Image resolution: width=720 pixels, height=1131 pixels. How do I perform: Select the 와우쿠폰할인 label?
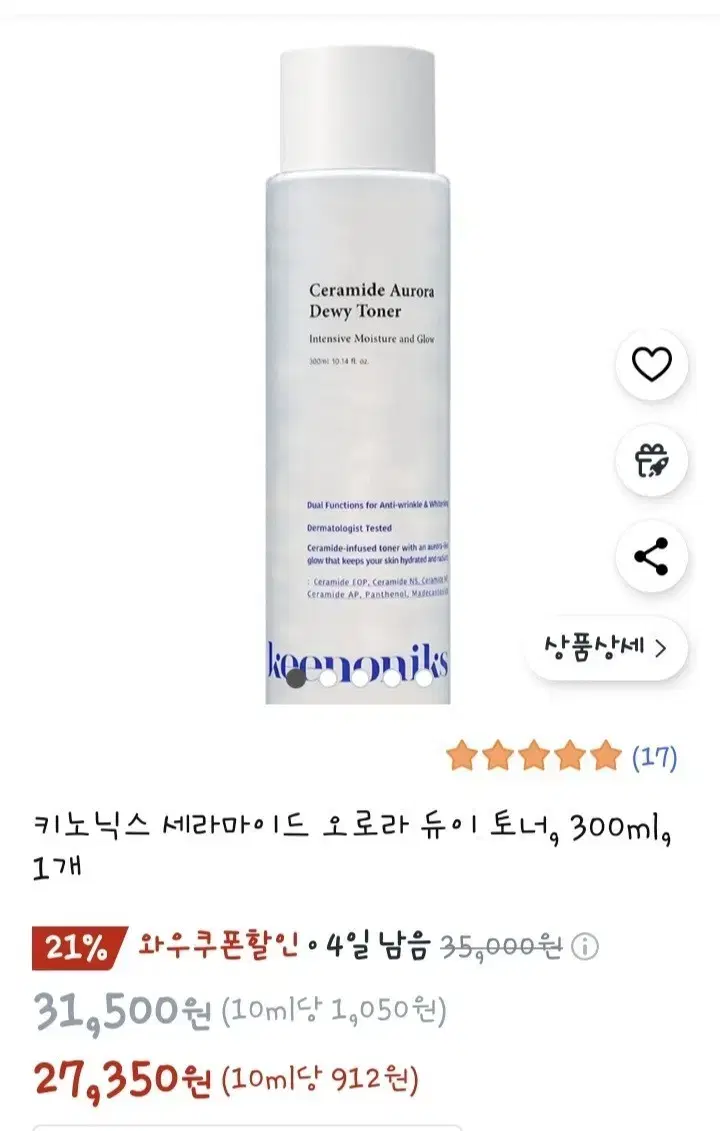(220, 944)
